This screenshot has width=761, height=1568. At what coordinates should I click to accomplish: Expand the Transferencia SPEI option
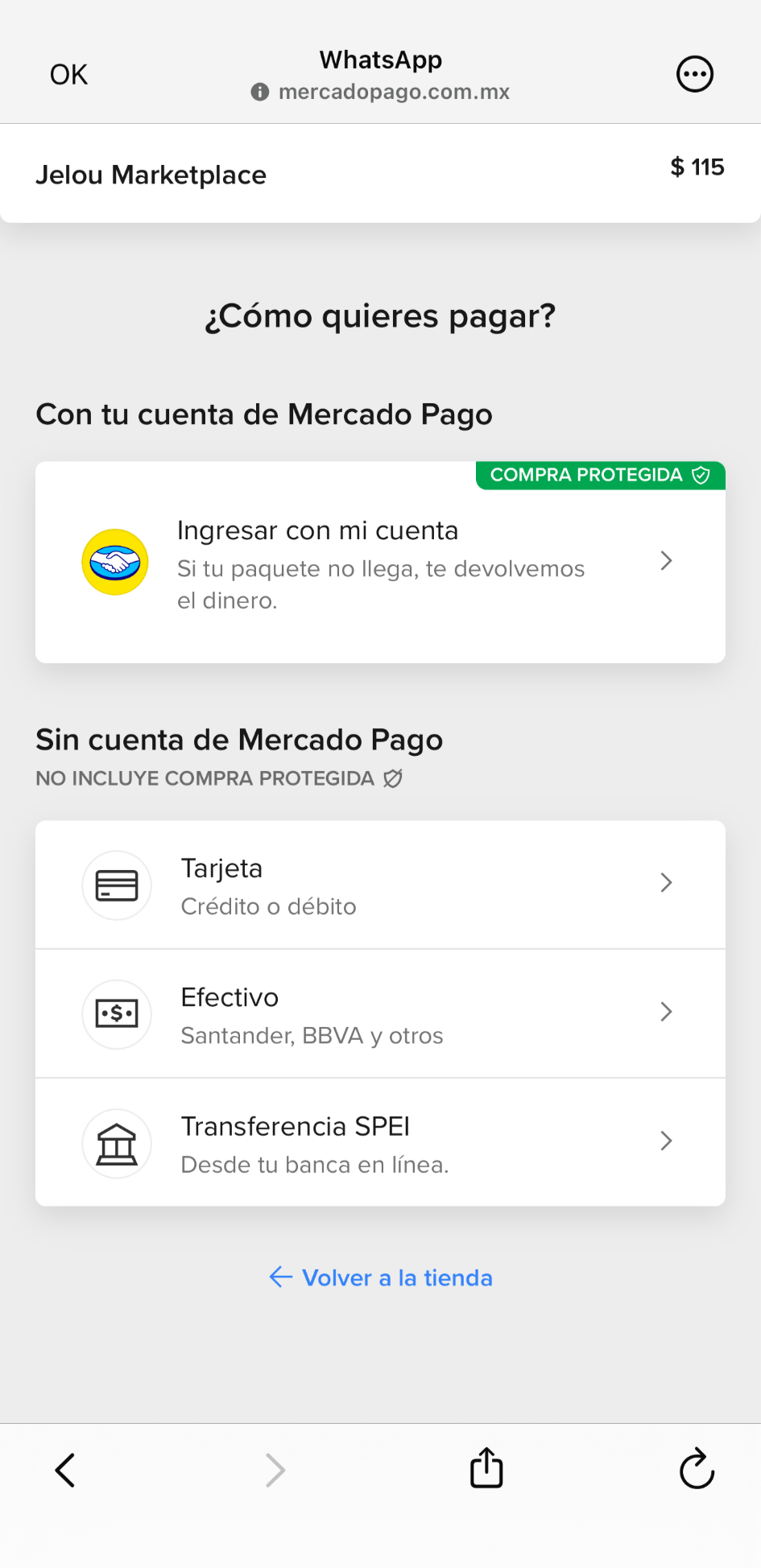click(x=666, y=1141)
